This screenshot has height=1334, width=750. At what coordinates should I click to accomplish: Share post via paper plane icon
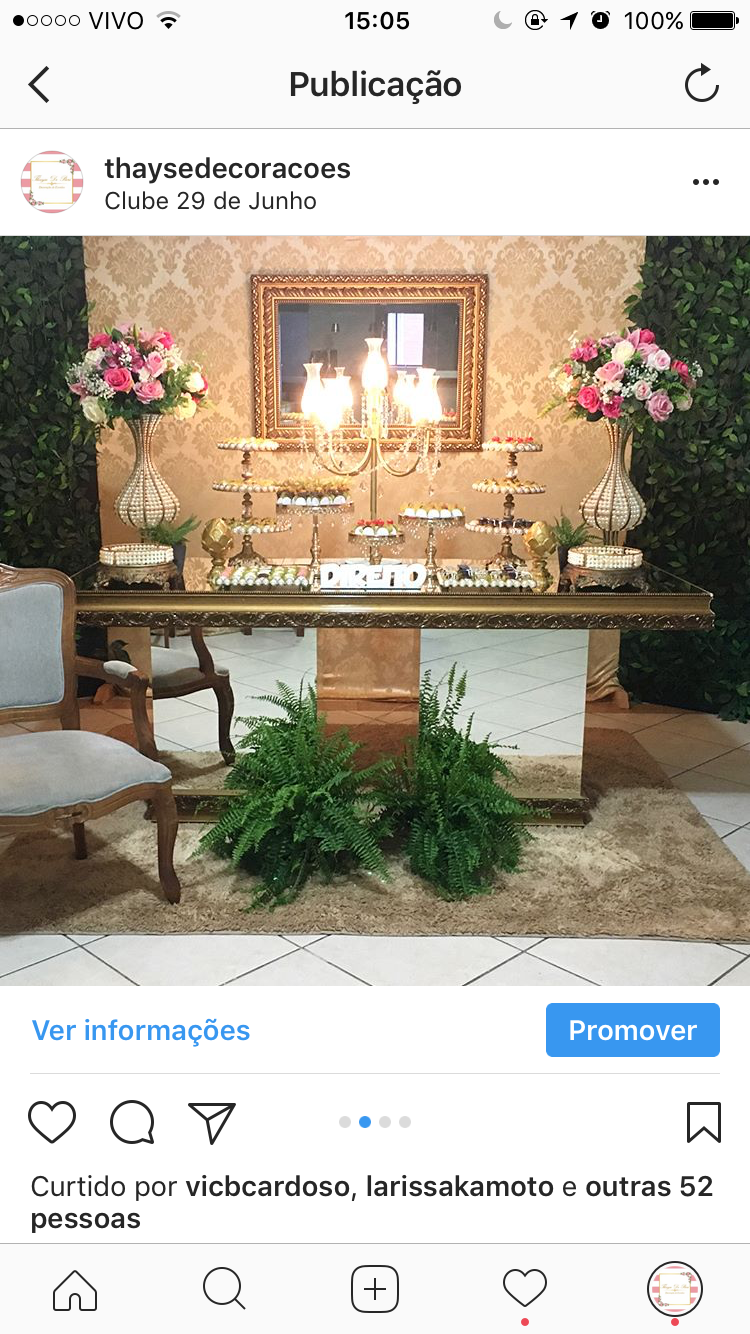211,1122
